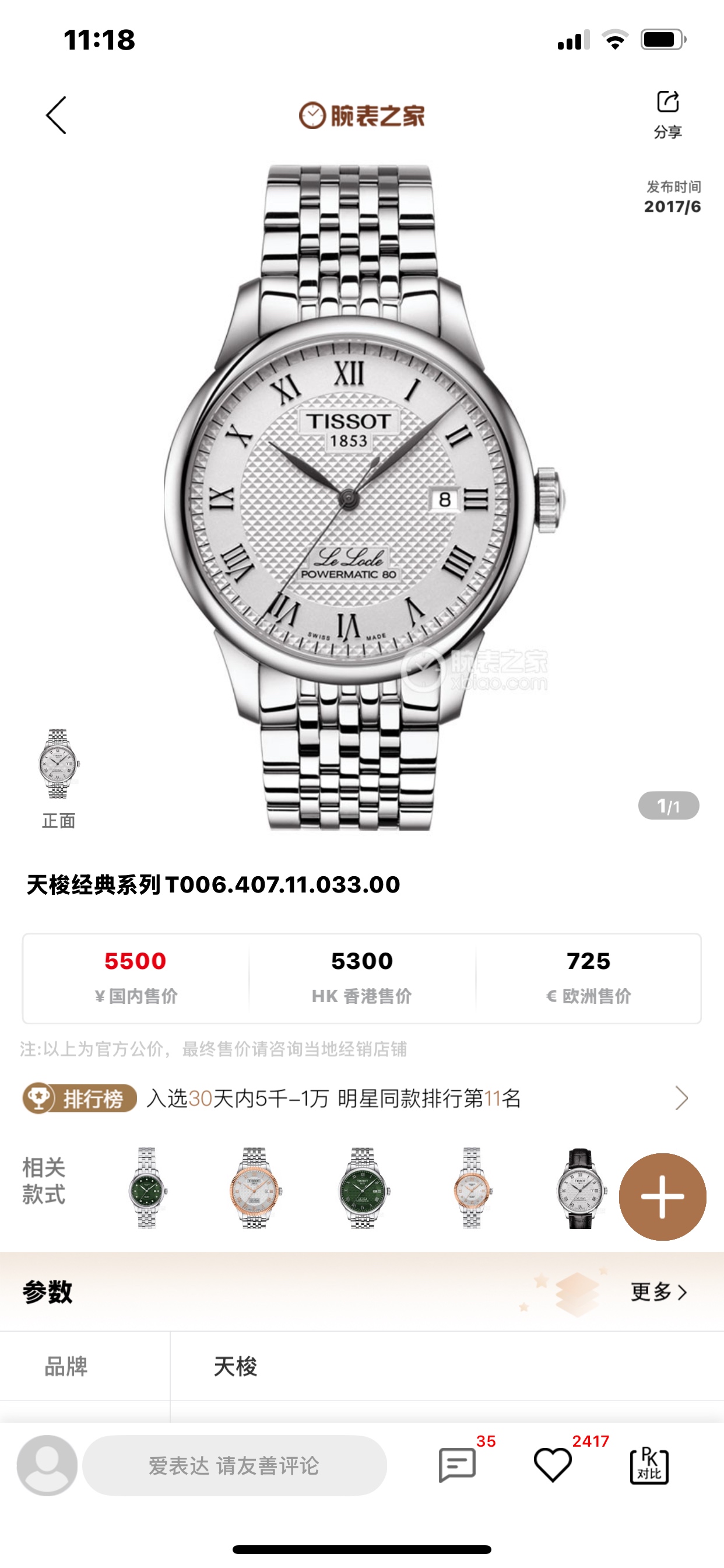The width and height of the screenshot is (724, 1568).
Task: View the black leather strap related watch
Action: [x=581, y=1188]
